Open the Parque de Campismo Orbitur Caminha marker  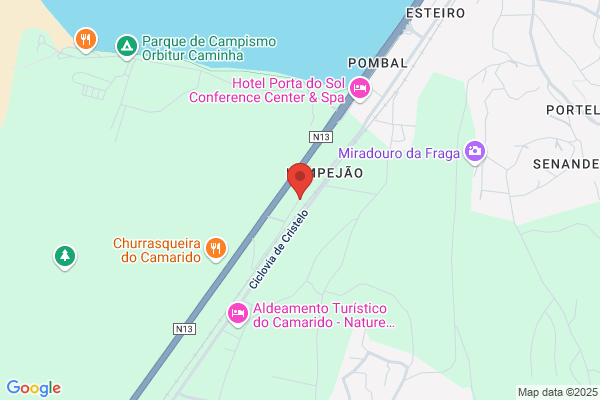[x=127, y=47]
